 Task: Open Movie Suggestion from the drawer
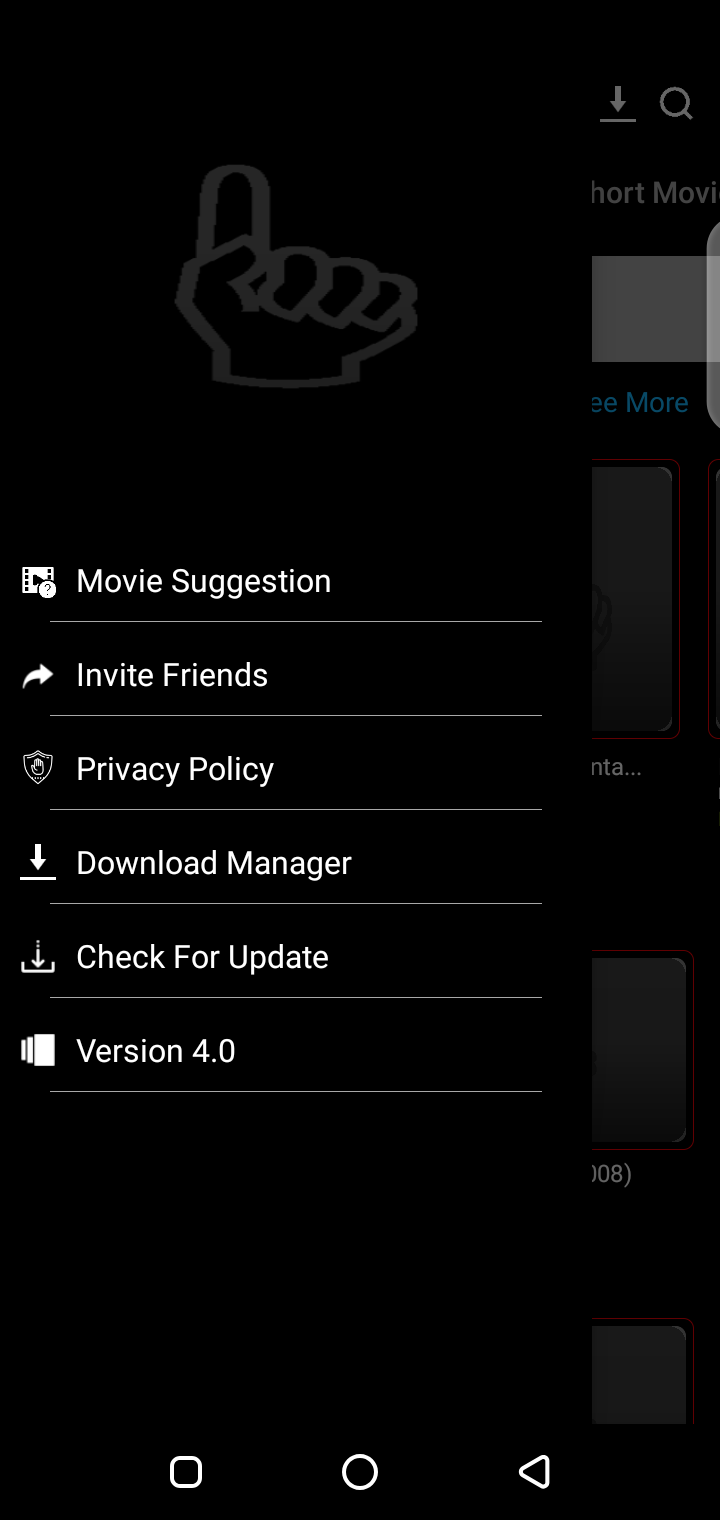(x=204, y=581)
